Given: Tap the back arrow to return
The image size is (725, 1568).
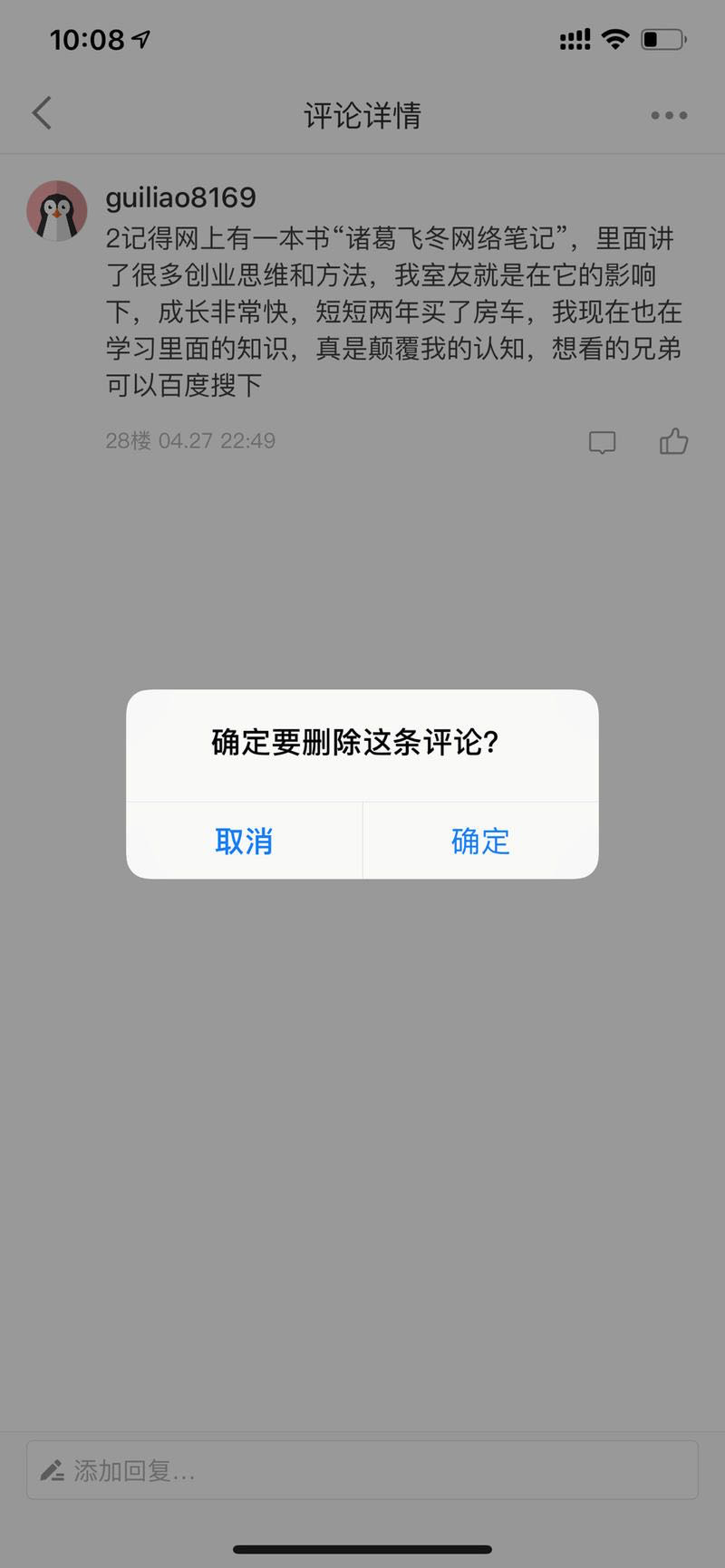Looking at the screenshot, I should pyautogui.click(x=40, y=112).
